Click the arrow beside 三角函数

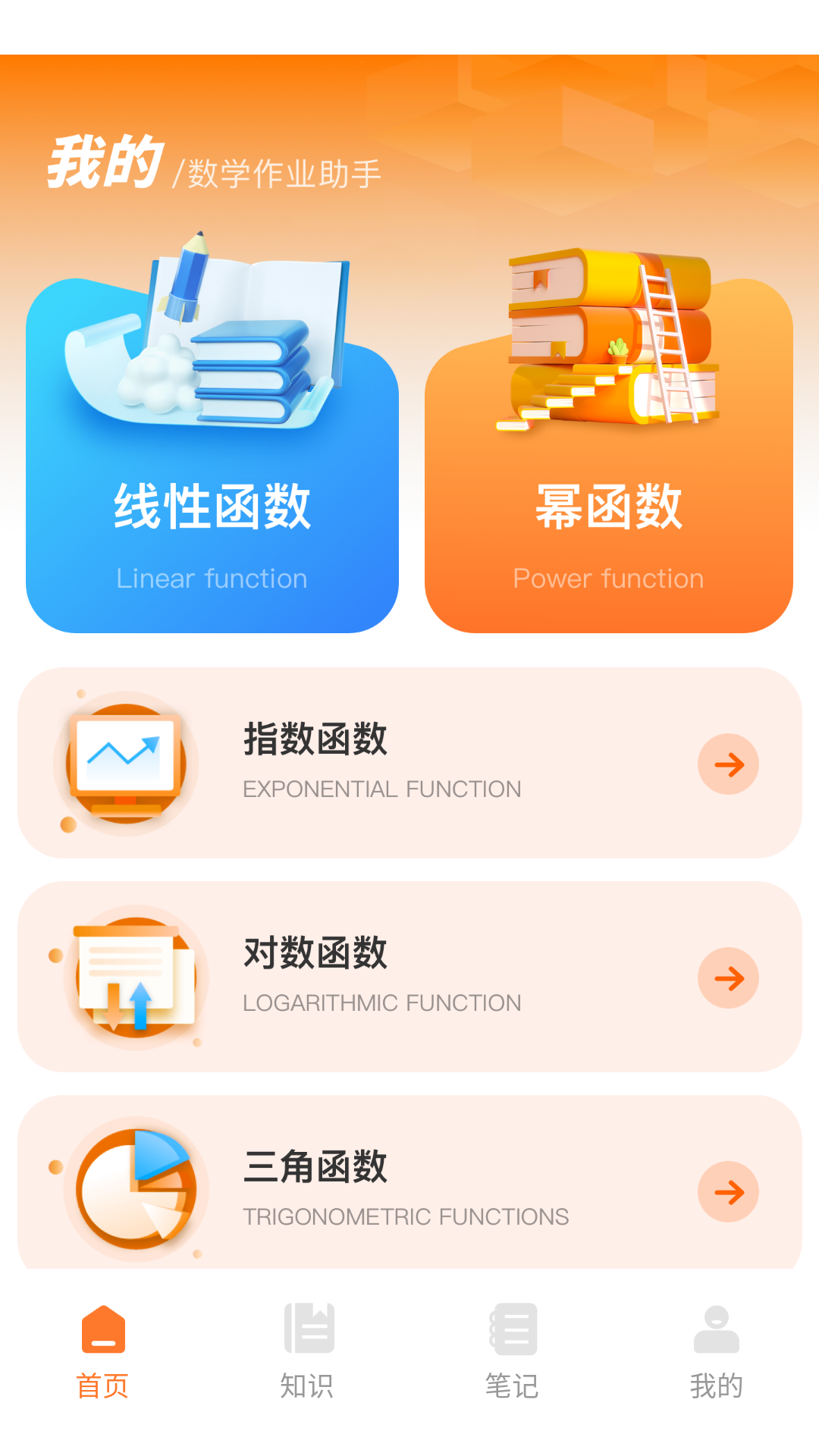[729, 1191]
